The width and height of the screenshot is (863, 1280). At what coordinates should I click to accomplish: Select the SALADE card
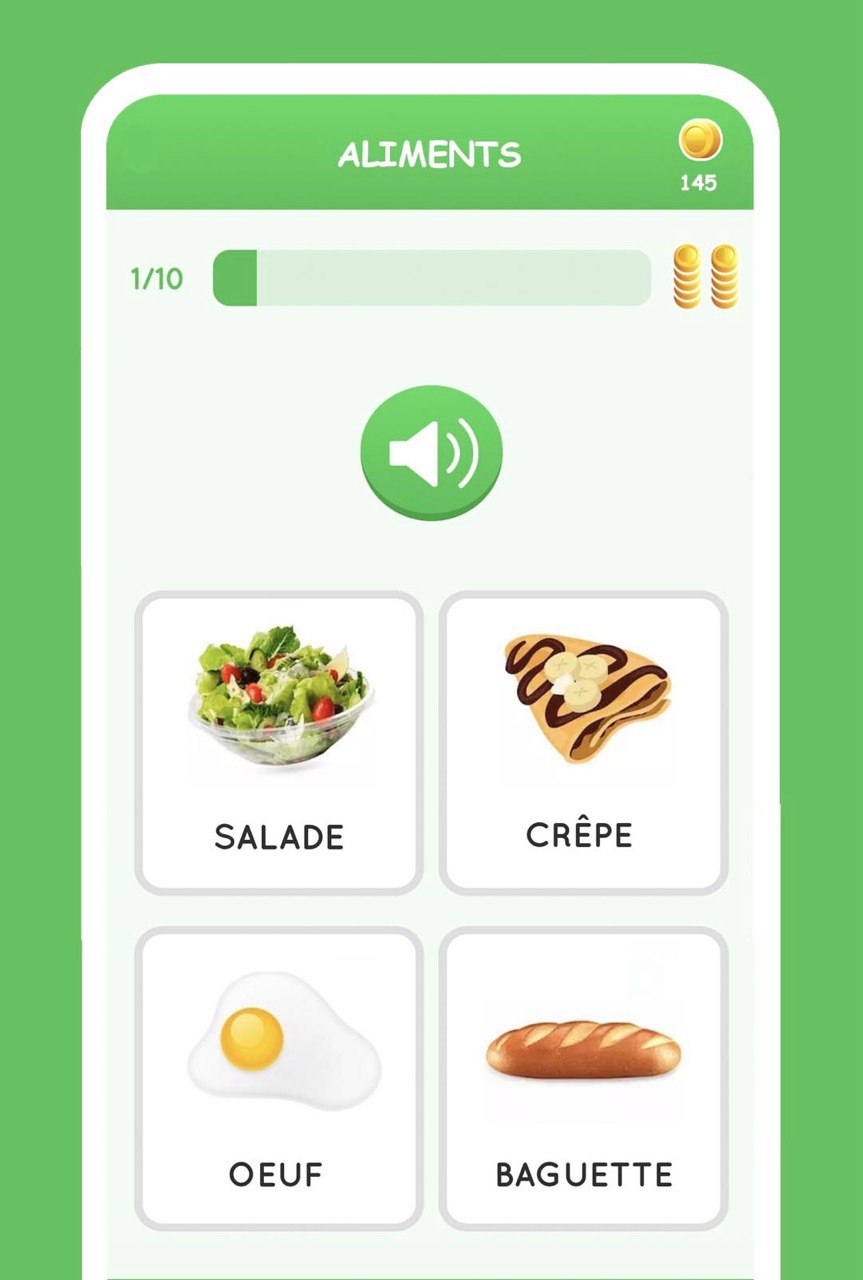[x=279, y=742]
